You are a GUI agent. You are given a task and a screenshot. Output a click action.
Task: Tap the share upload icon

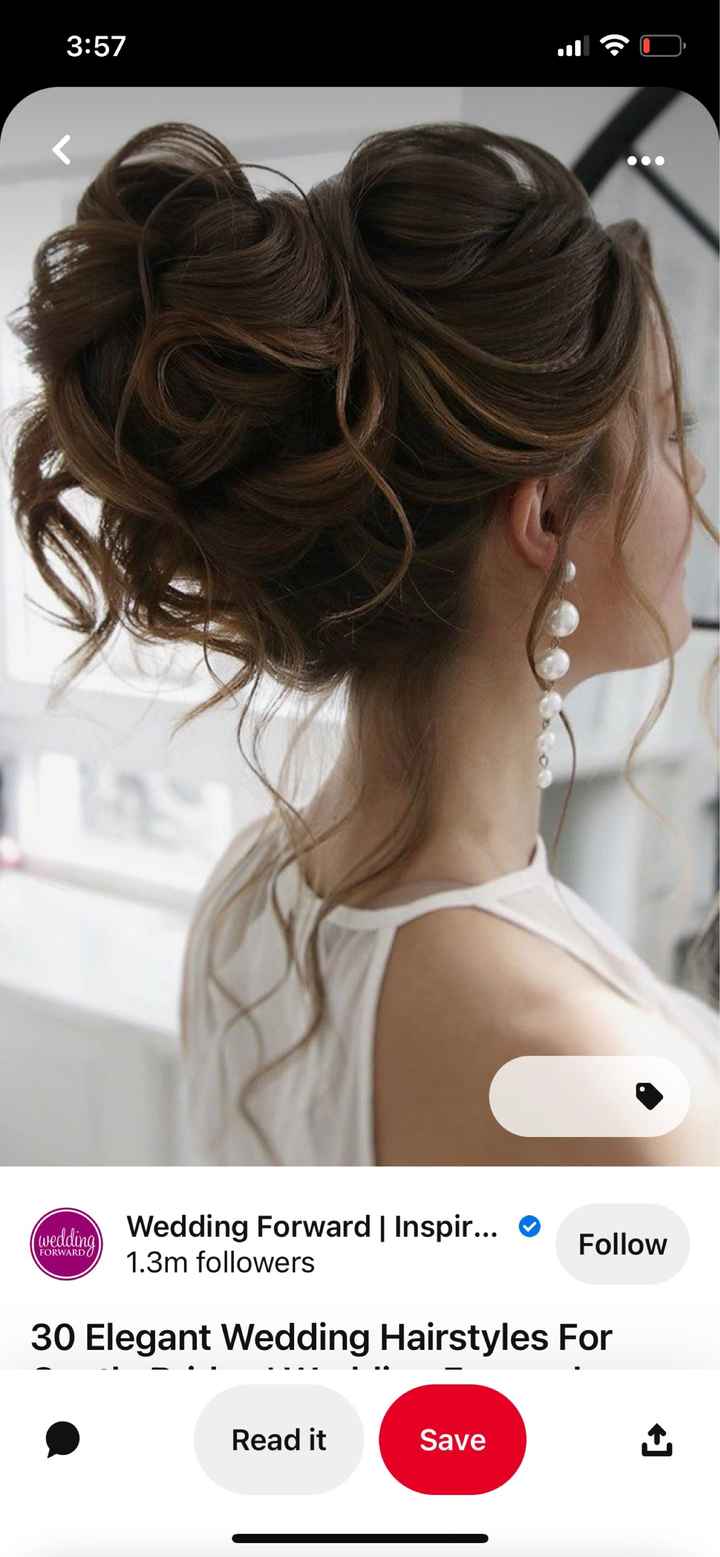pyautogui.click(x=657, y=1439)
